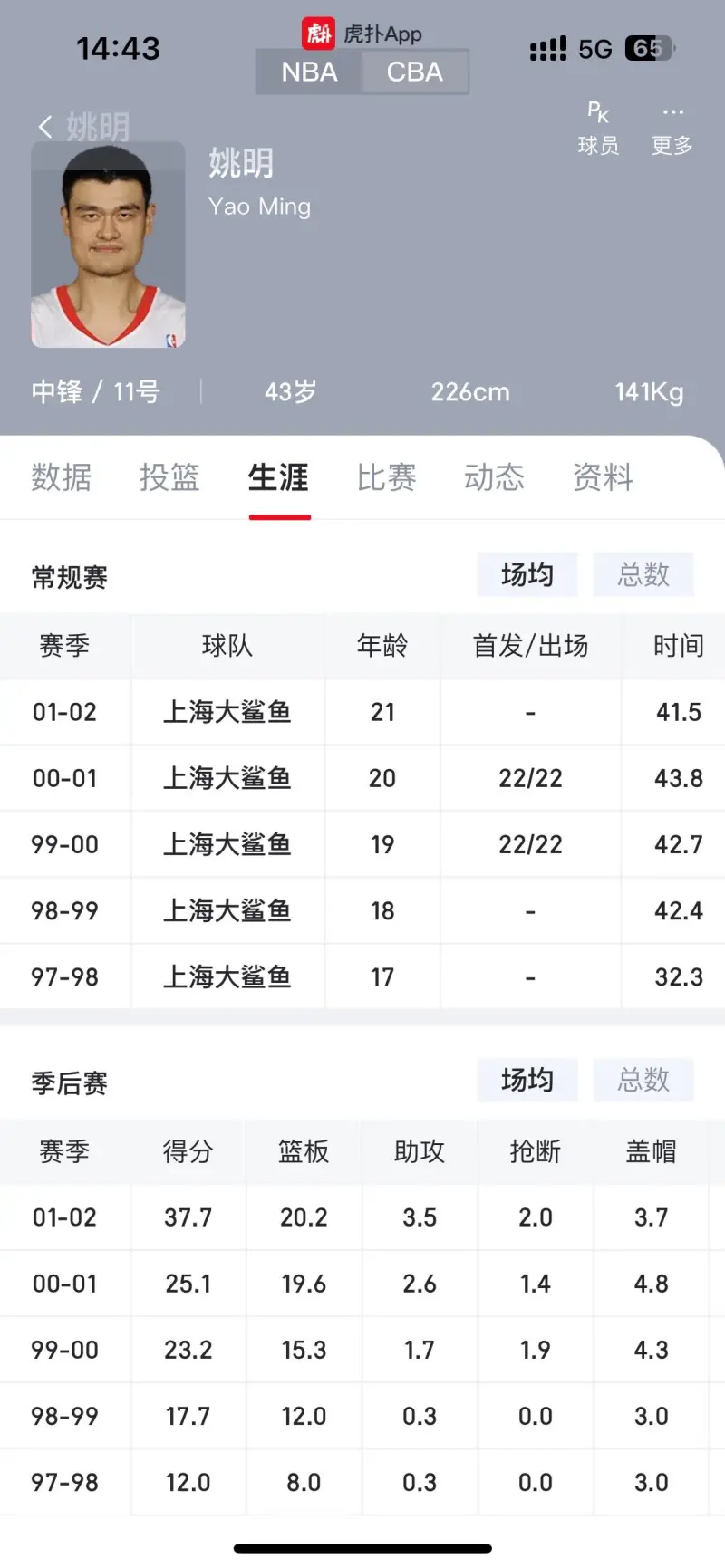Show 总数 for 常规赛 stats
Image resolution: width=725 pixels, height=1568 pixels.
(x=643, y=575)
